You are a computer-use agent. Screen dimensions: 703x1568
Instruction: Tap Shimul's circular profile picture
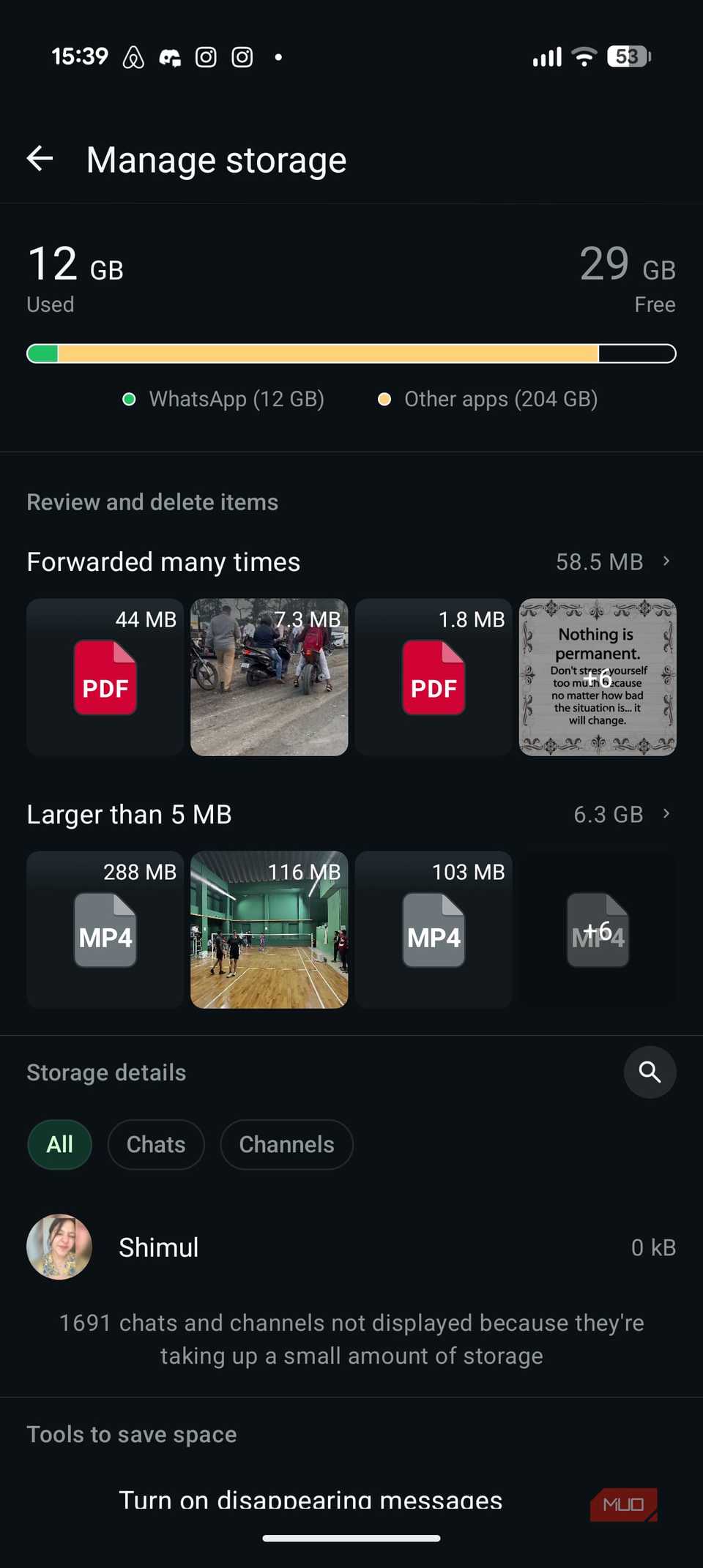(59, 1247)
